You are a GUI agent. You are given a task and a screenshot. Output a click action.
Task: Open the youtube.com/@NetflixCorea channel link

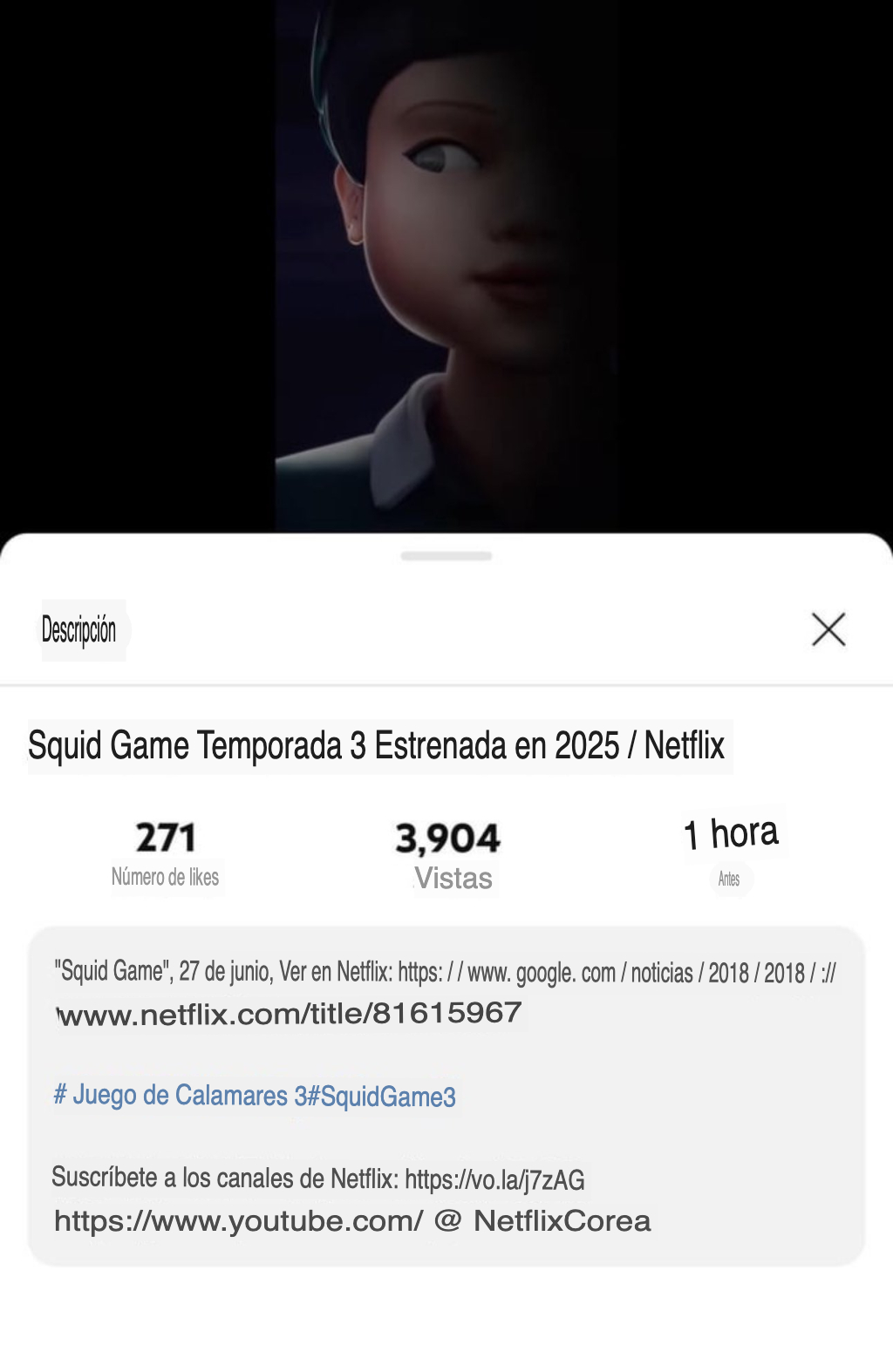[x=352, y=1221]
